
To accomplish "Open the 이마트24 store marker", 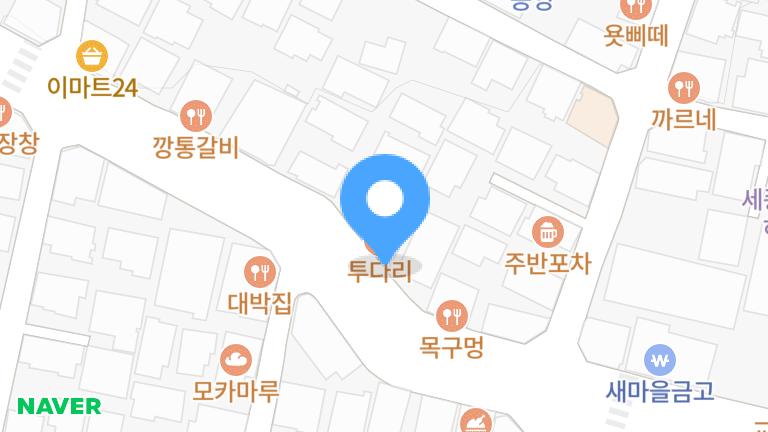I will [x=92, y=55].
